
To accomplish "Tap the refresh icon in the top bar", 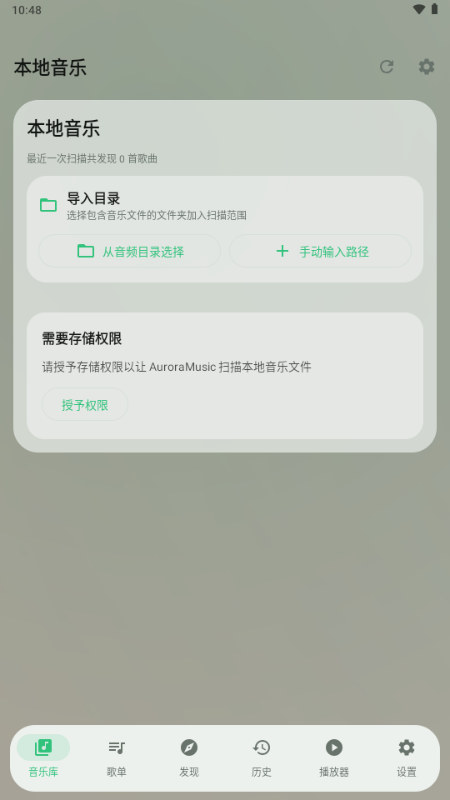I will (386, 67).
